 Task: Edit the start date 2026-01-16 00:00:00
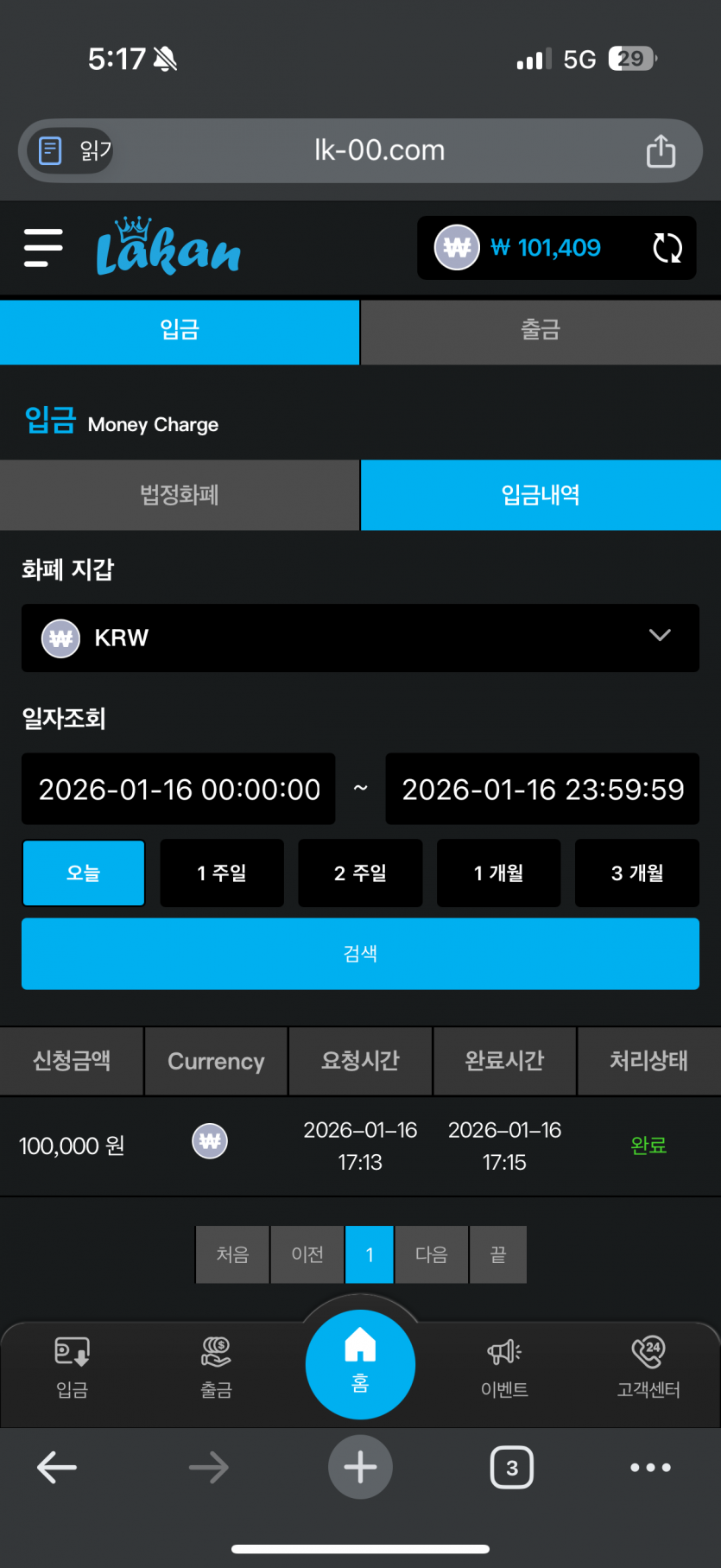click(179, 789)
